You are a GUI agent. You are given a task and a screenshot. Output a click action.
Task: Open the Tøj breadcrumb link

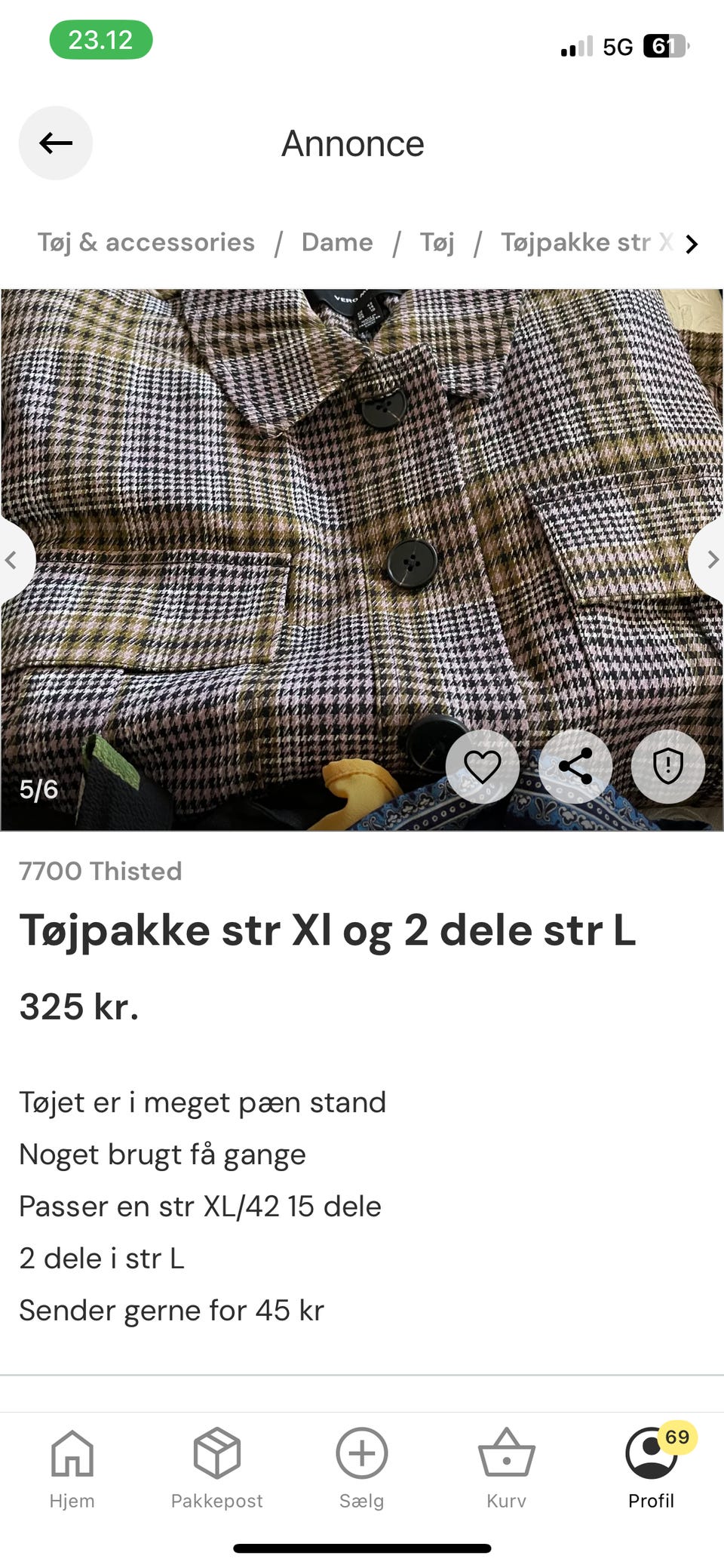pyautogui.click(x=437, y=242)
